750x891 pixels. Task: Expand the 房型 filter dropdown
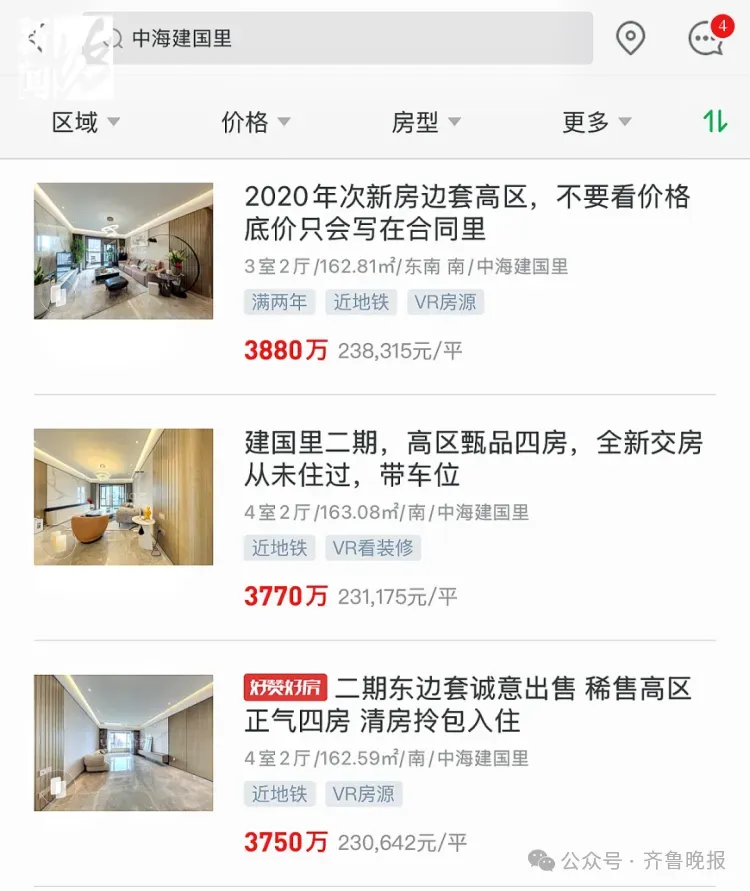coord(426,122)
